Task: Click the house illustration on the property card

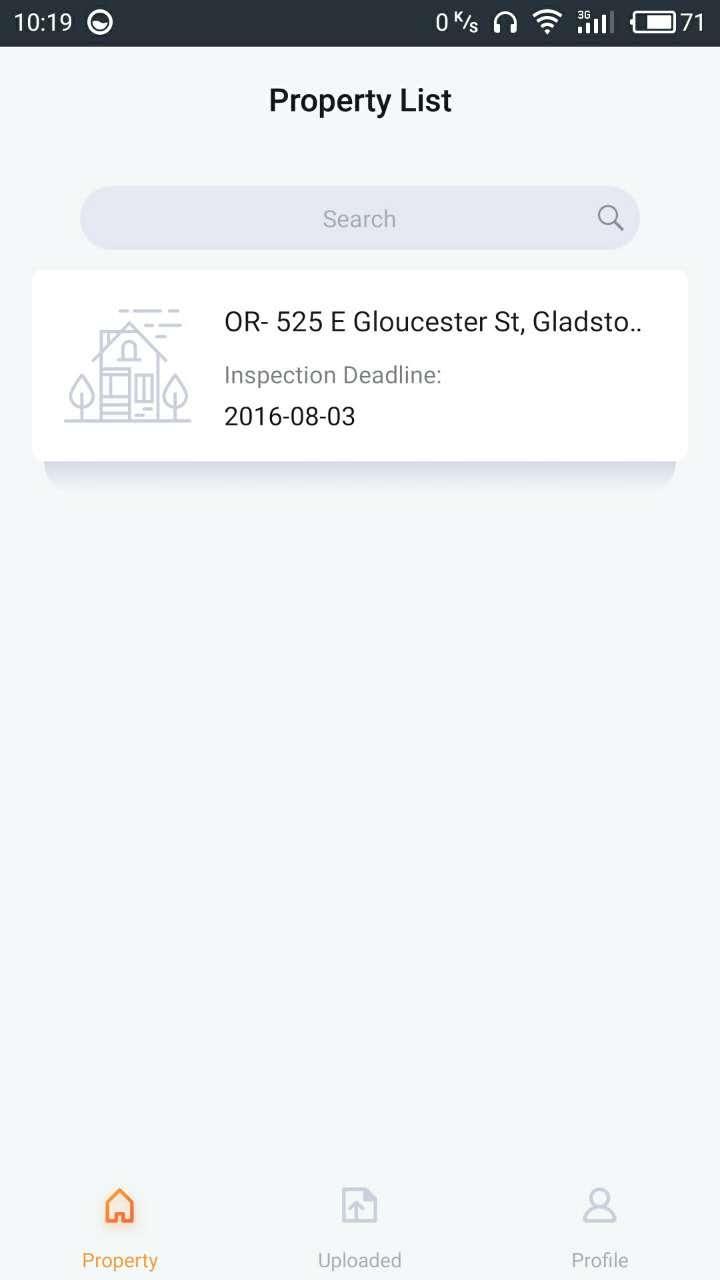Action: (x=128, y=364)
